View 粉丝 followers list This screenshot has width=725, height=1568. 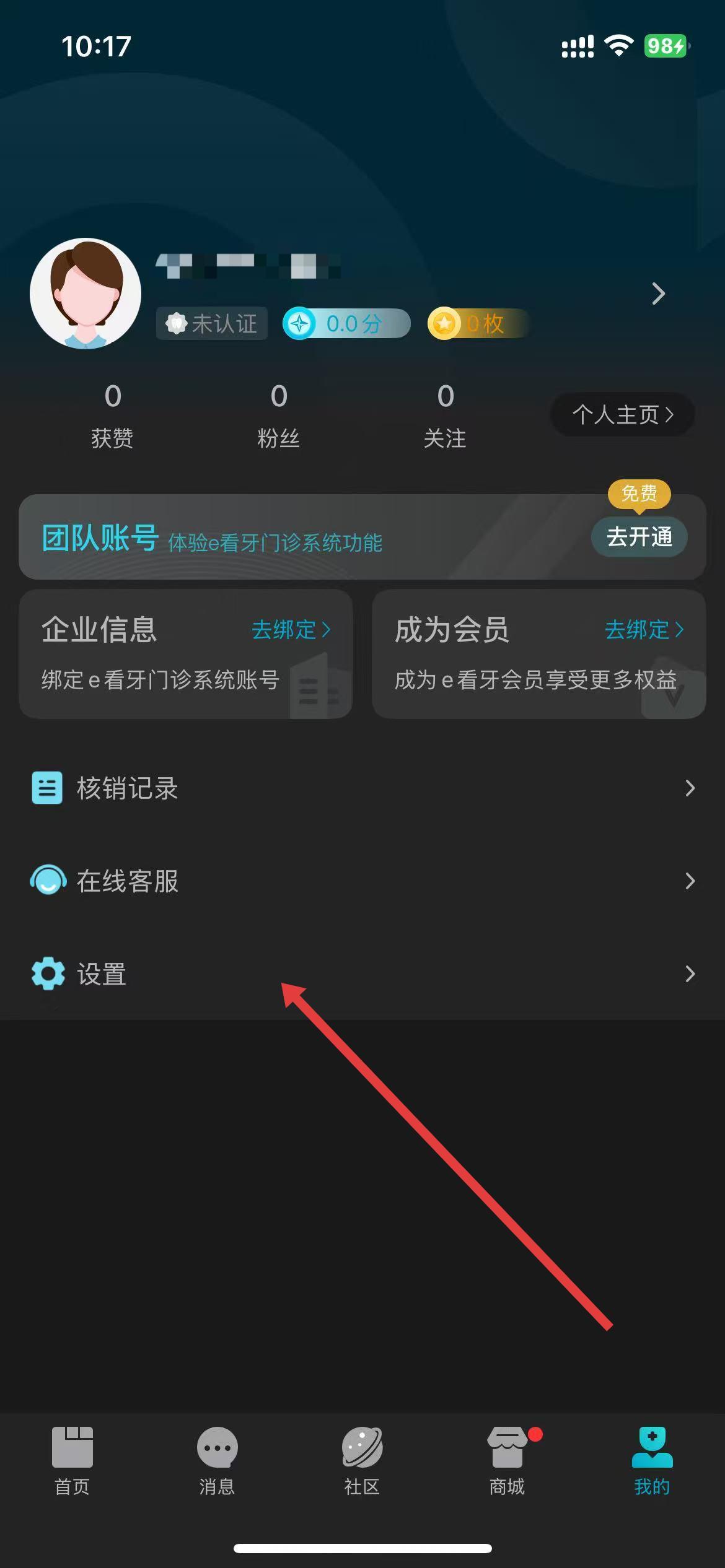(279, 415)
